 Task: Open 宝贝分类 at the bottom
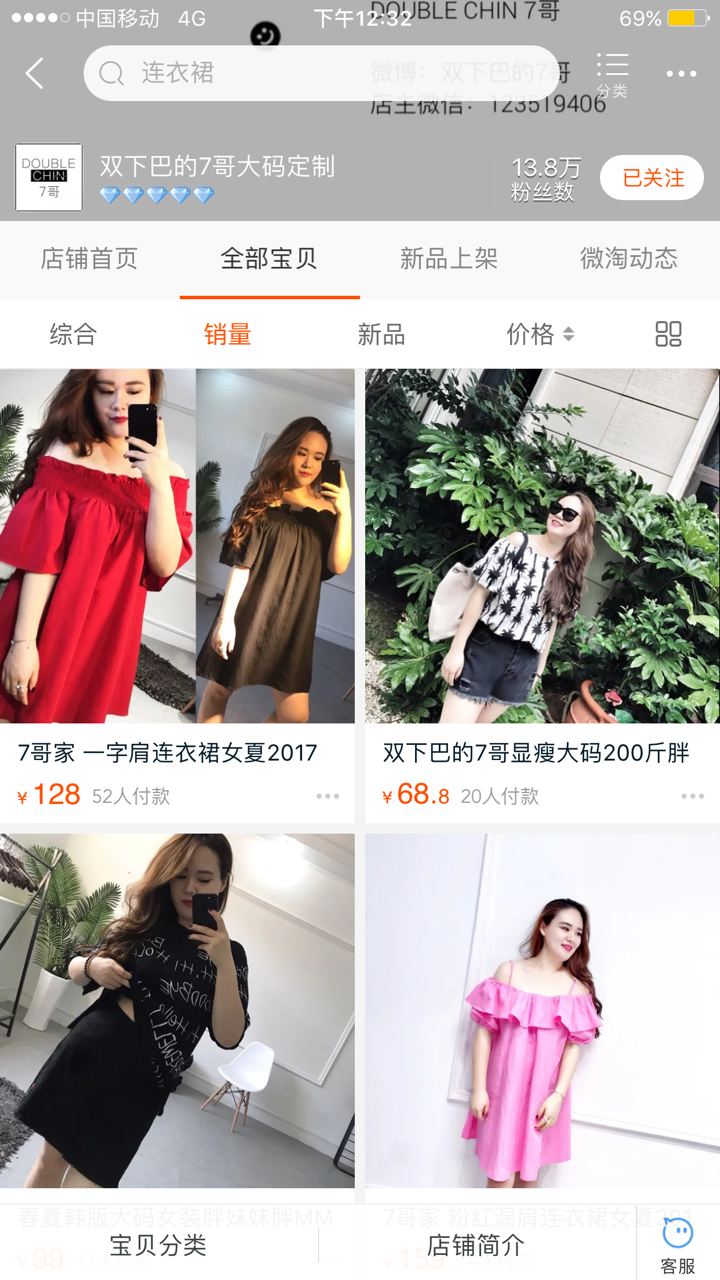coord(158,1245)
